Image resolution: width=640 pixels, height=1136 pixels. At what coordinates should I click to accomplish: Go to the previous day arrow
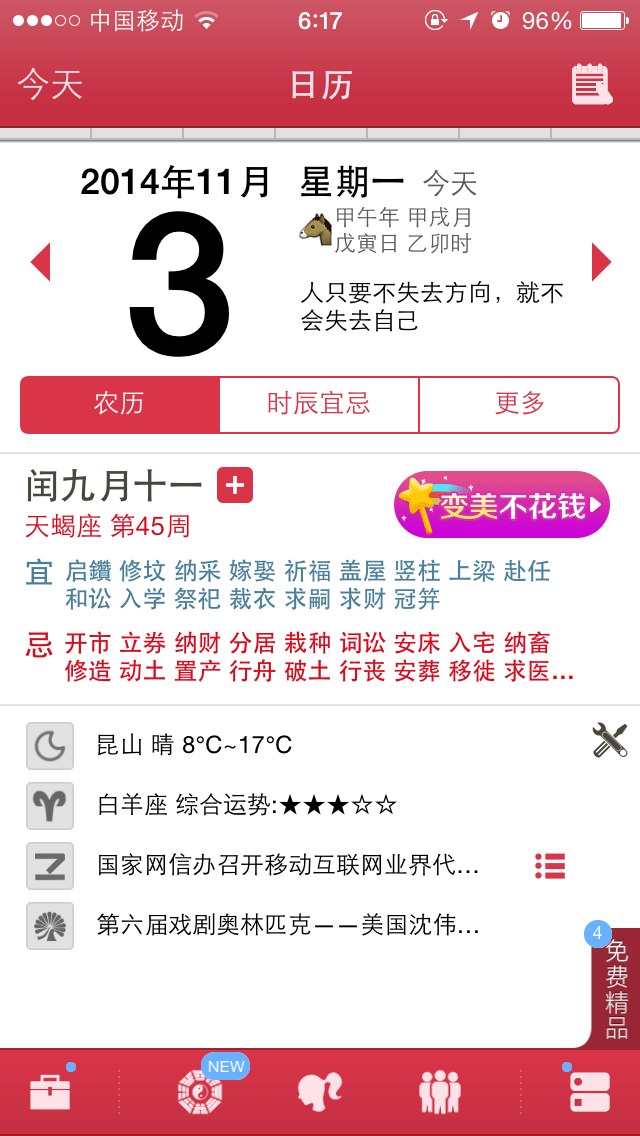pyautogui.click(x=41, y=262)
